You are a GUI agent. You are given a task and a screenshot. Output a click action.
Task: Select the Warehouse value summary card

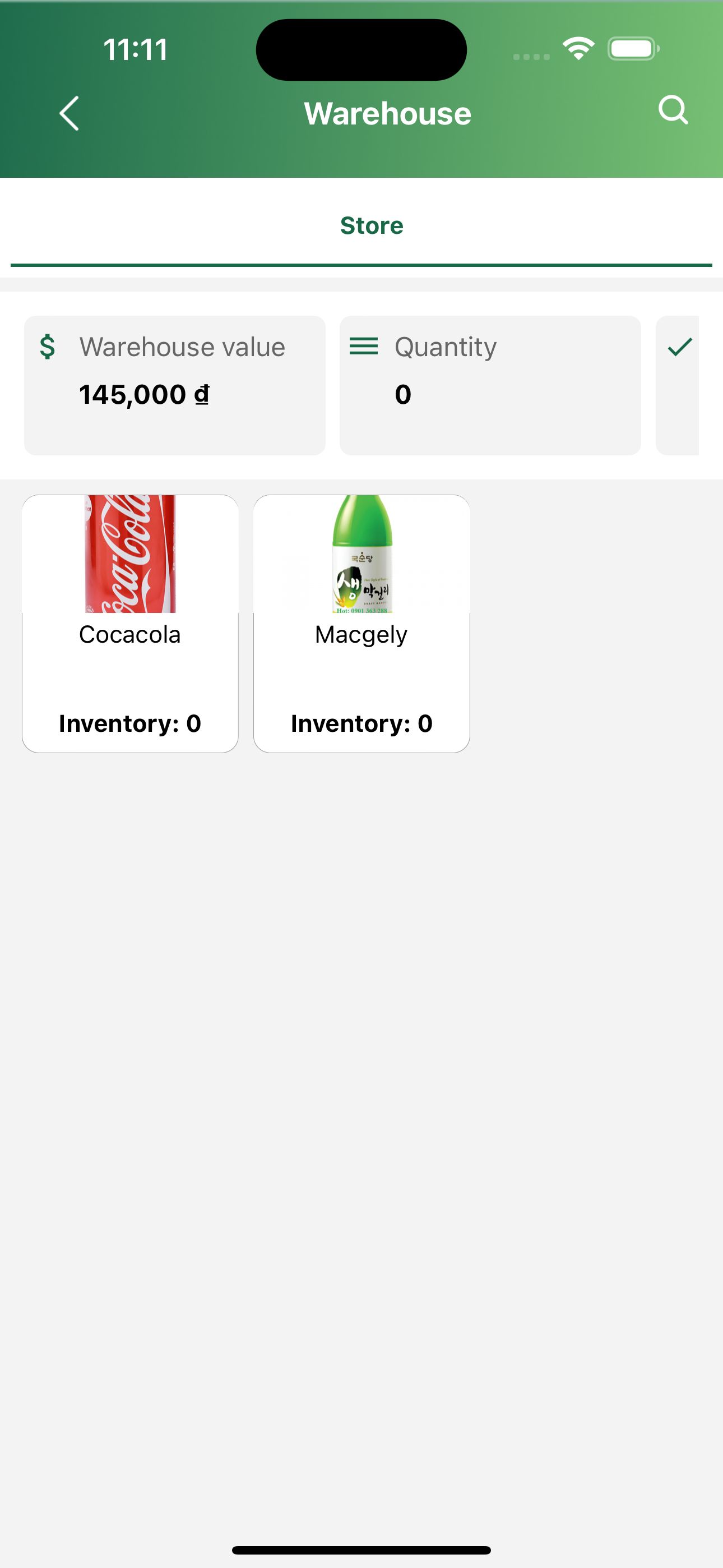tap(175, 385)
